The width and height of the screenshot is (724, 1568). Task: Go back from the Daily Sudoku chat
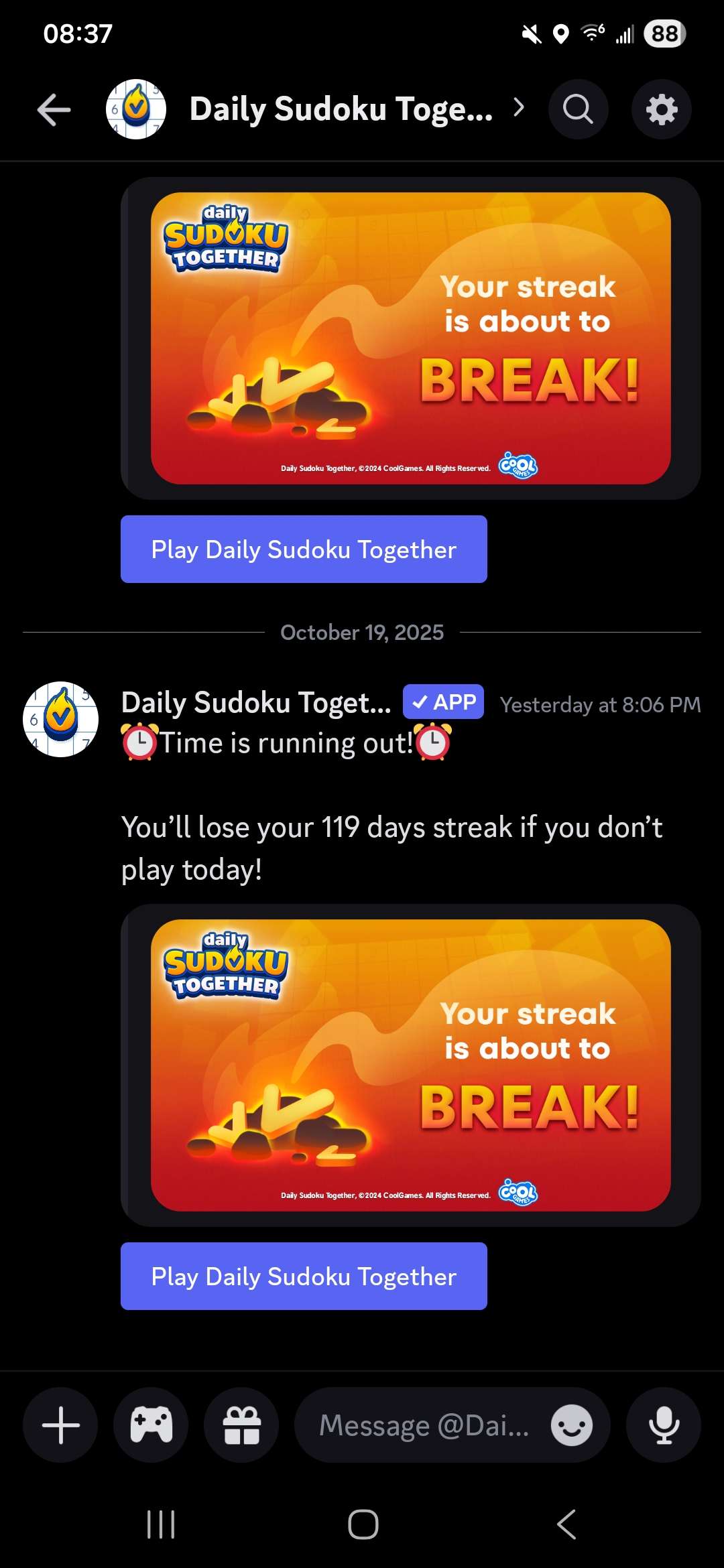click(x=54, y=110)
